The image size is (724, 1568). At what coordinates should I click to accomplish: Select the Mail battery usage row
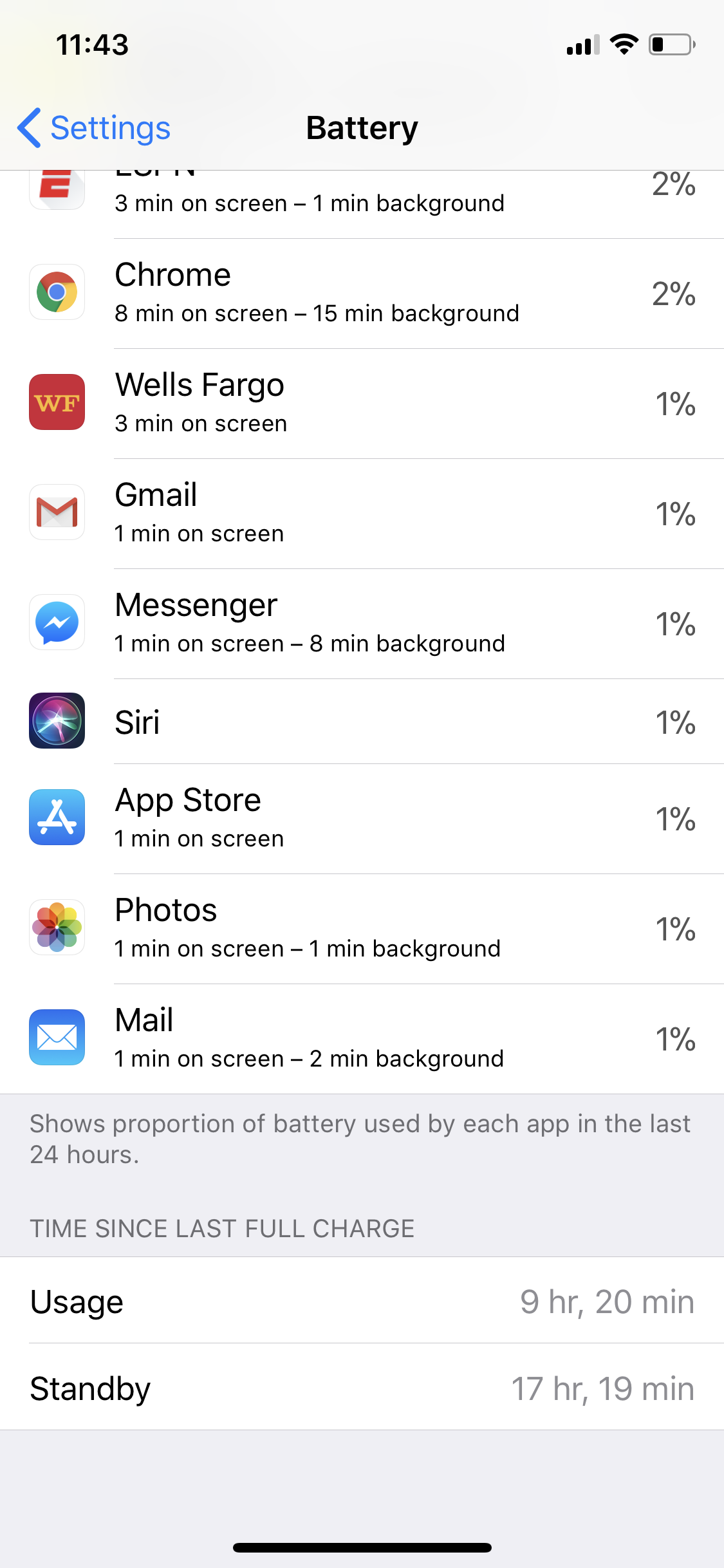[x=362, y=1039]
